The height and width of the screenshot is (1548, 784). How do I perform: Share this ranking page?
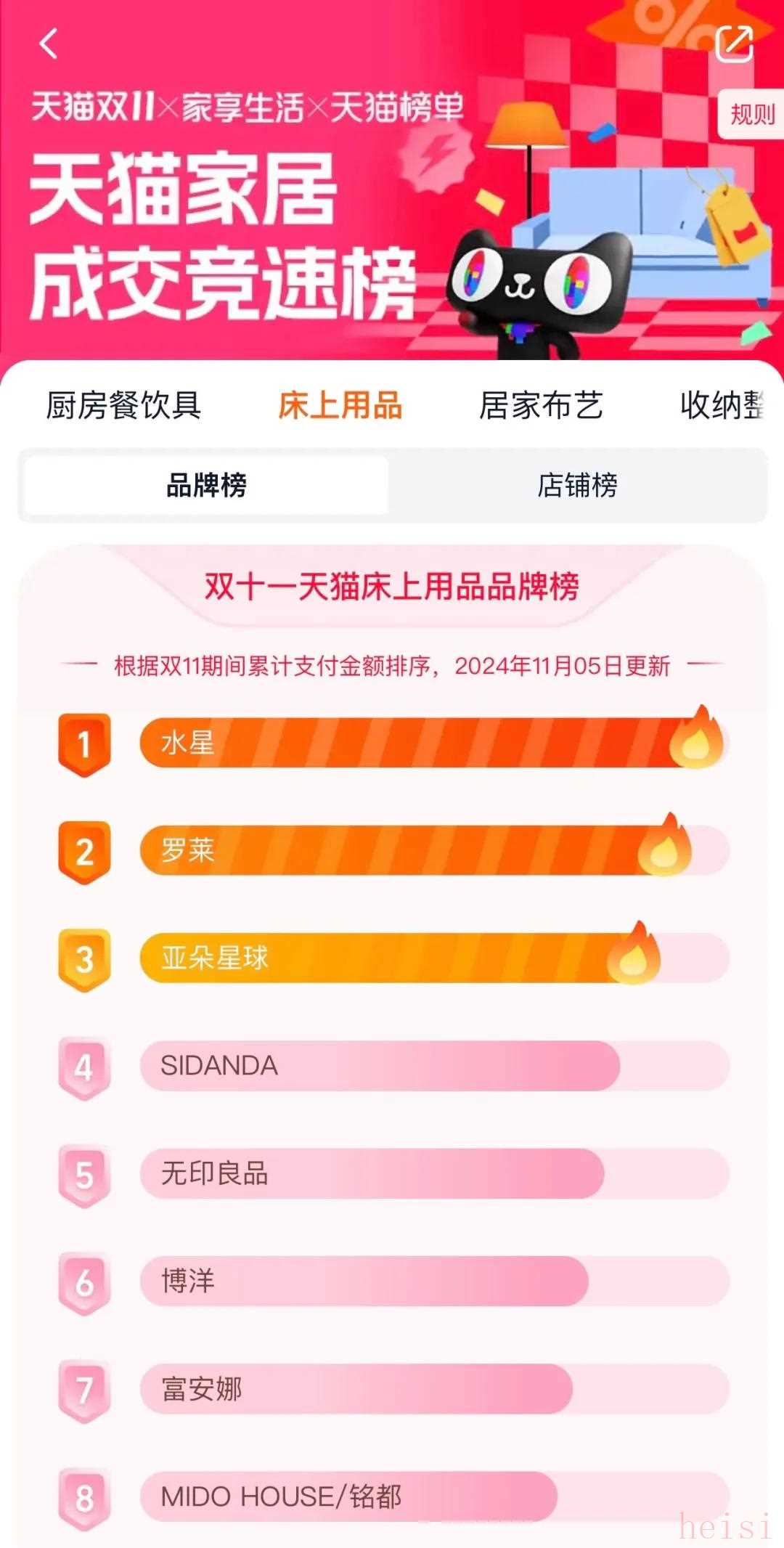pyautogui.click(x=734, y=44)
